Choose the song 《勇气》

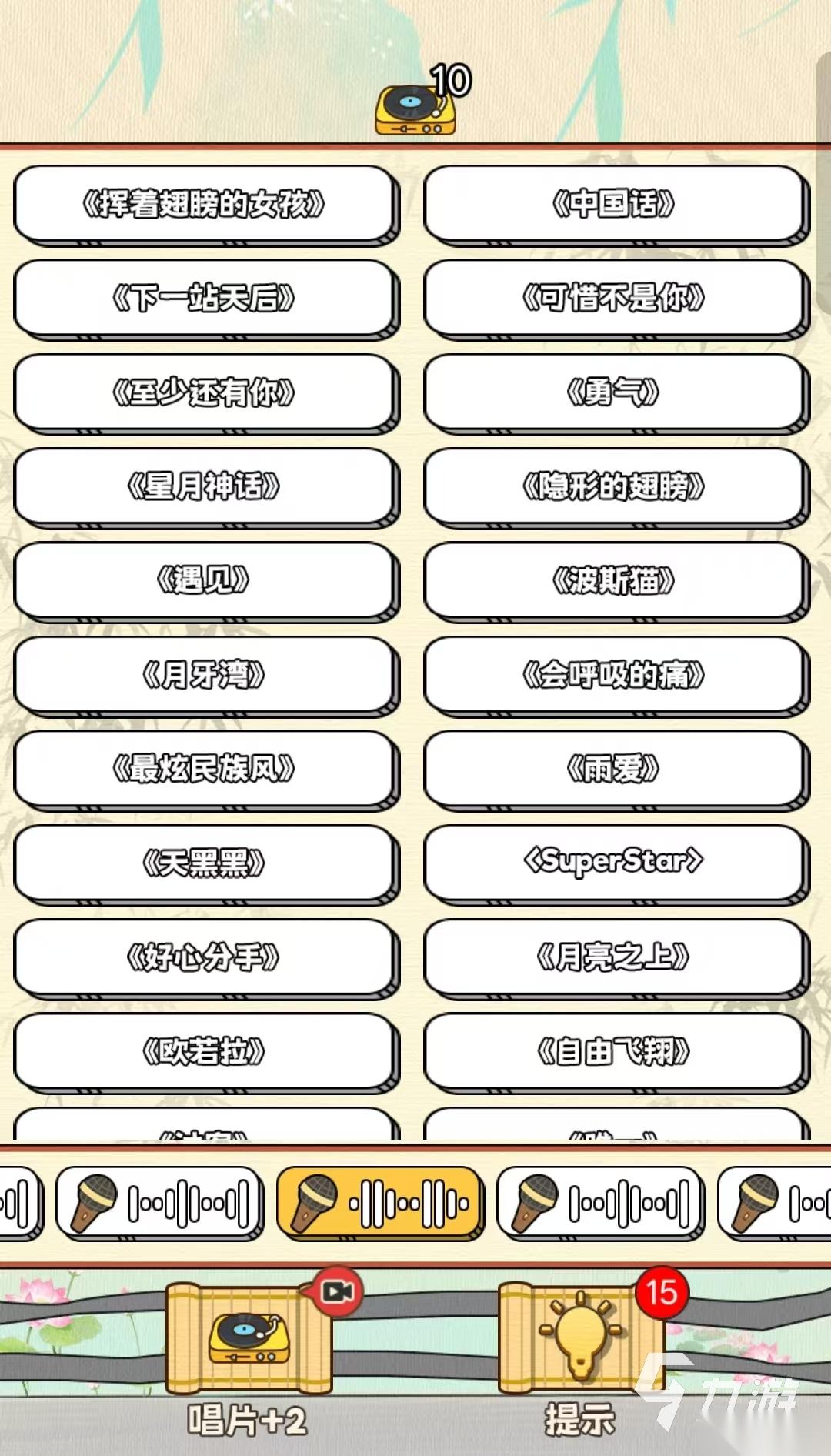click(x=616, y=394)
